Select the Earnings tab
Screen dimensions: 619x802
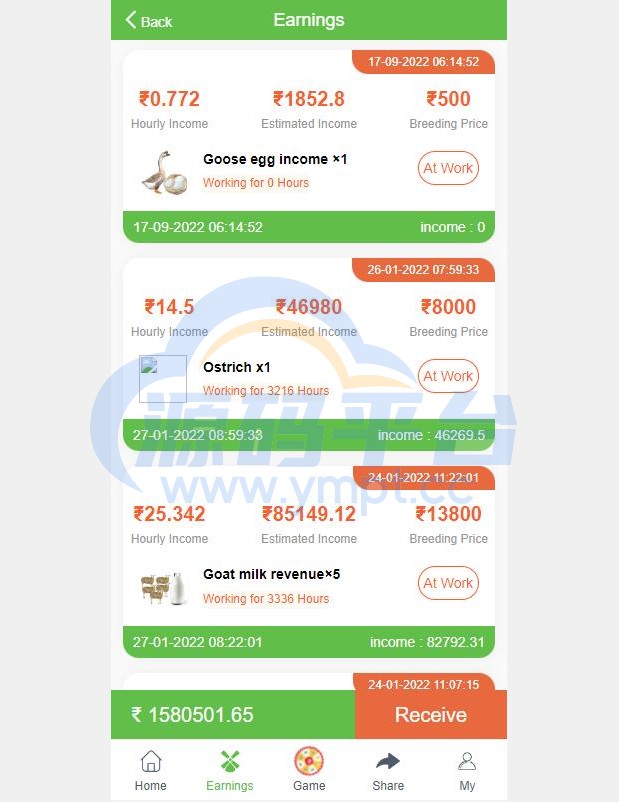click(230, 770)
